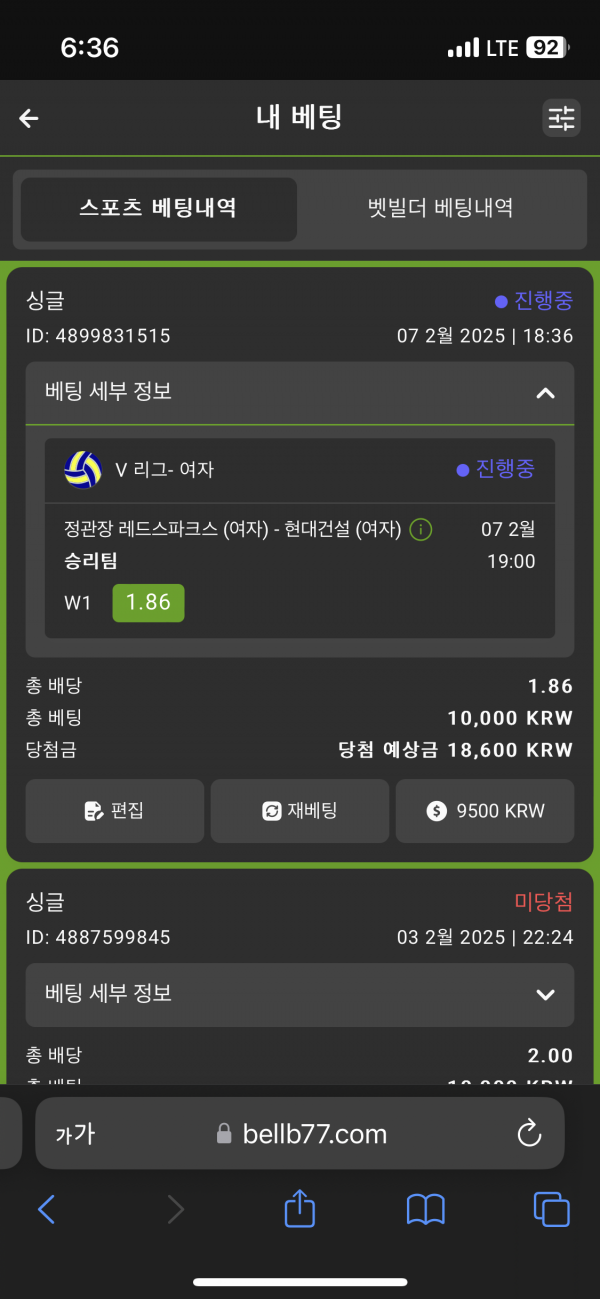Open Safari bookmarks
This screenshot has width=600, height=1299.
tap(426, 1210)
